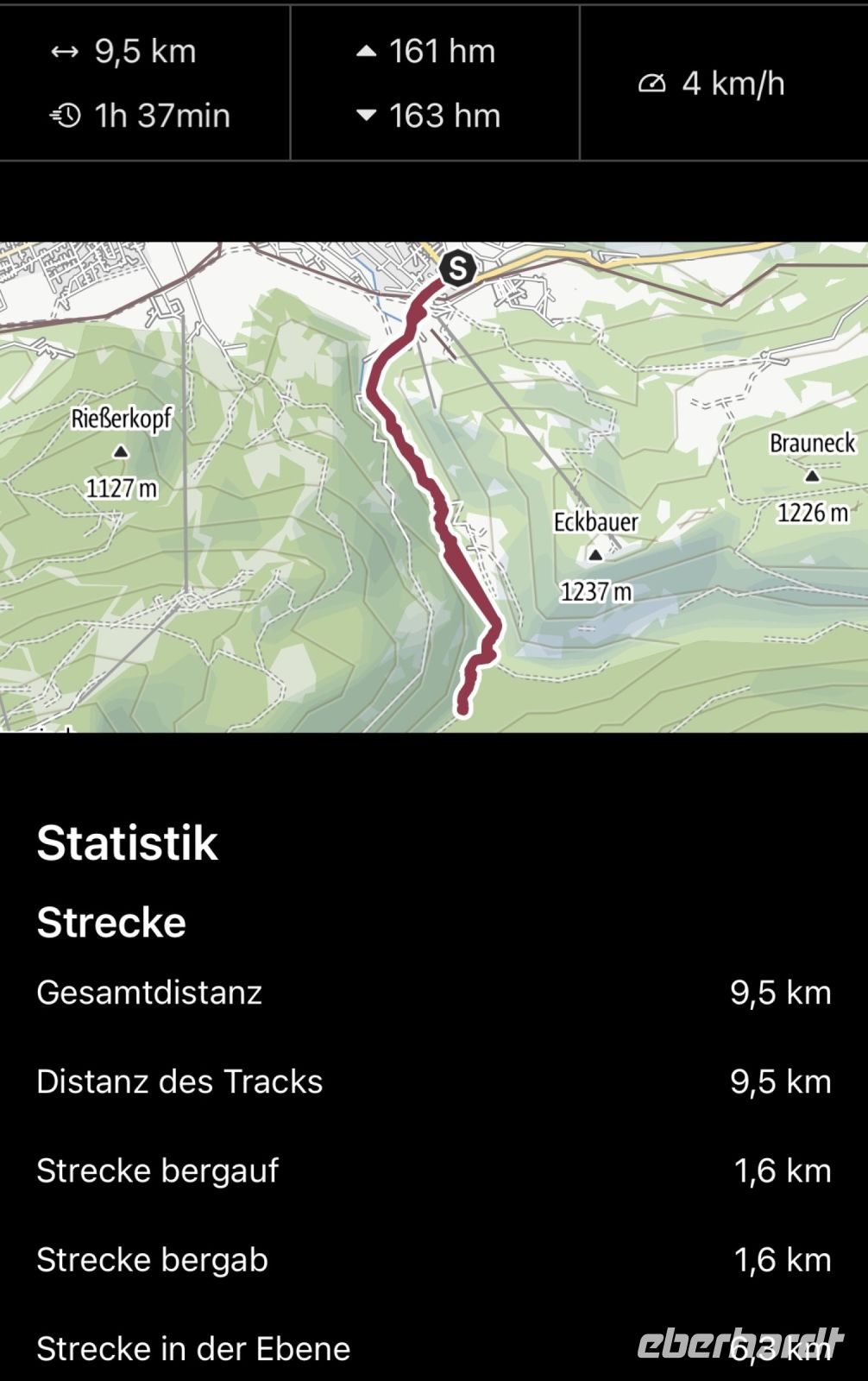This screenshot has width=868, height=1381.
Task: Open the route map preview
Action: tap(434, 487)
